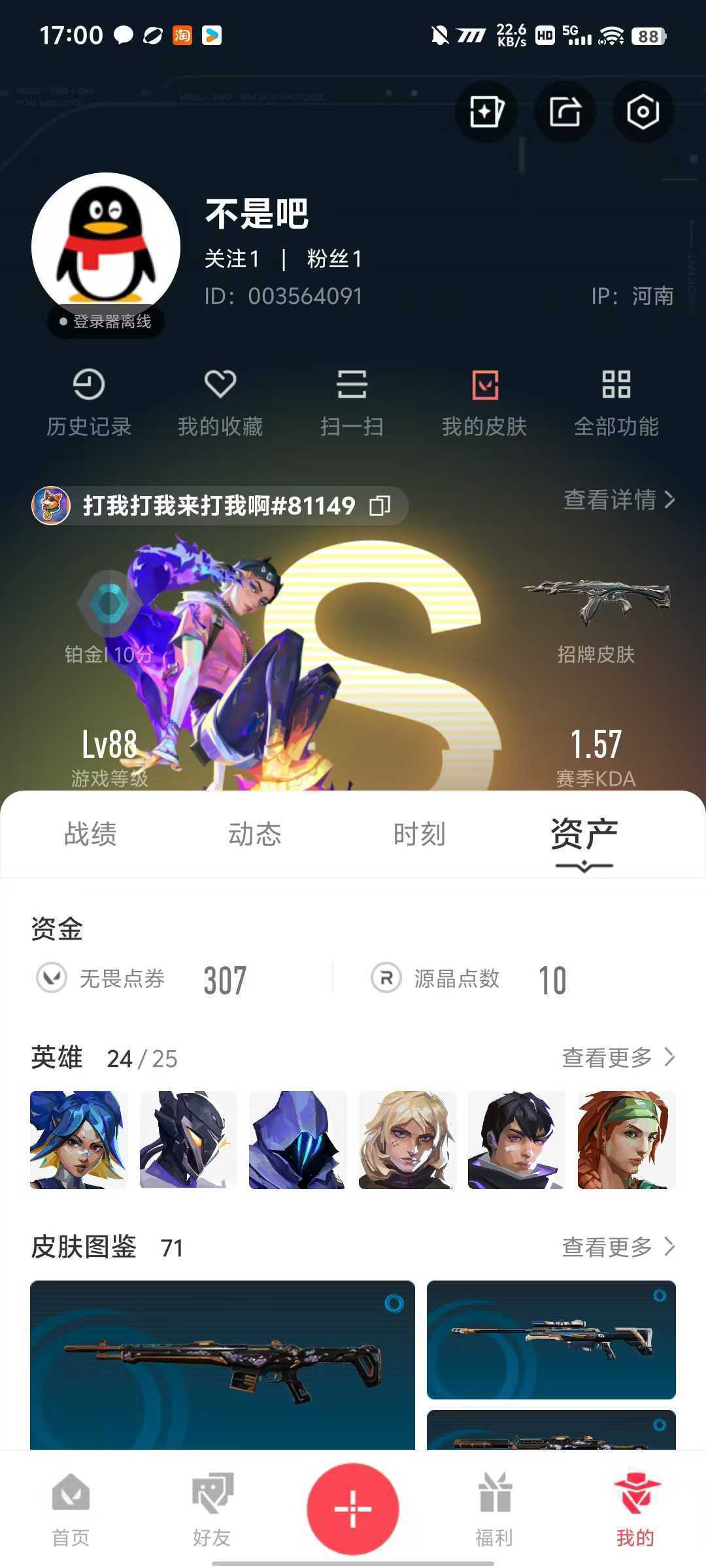View more skins in 皮肤图鉴
The image size is (706, 1568).
click(618, 1247)
